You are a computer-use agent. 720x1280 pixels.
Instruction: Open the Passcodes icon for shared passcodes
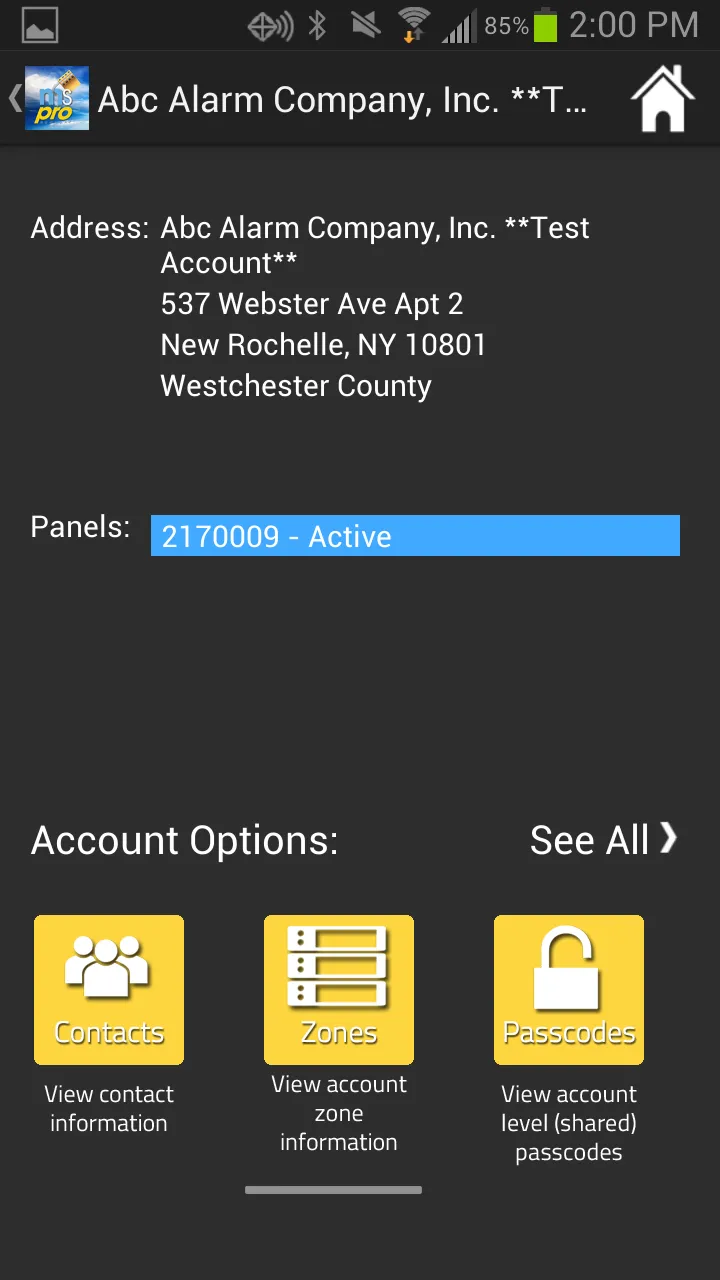pyautogui.click(x=568, y=989)
